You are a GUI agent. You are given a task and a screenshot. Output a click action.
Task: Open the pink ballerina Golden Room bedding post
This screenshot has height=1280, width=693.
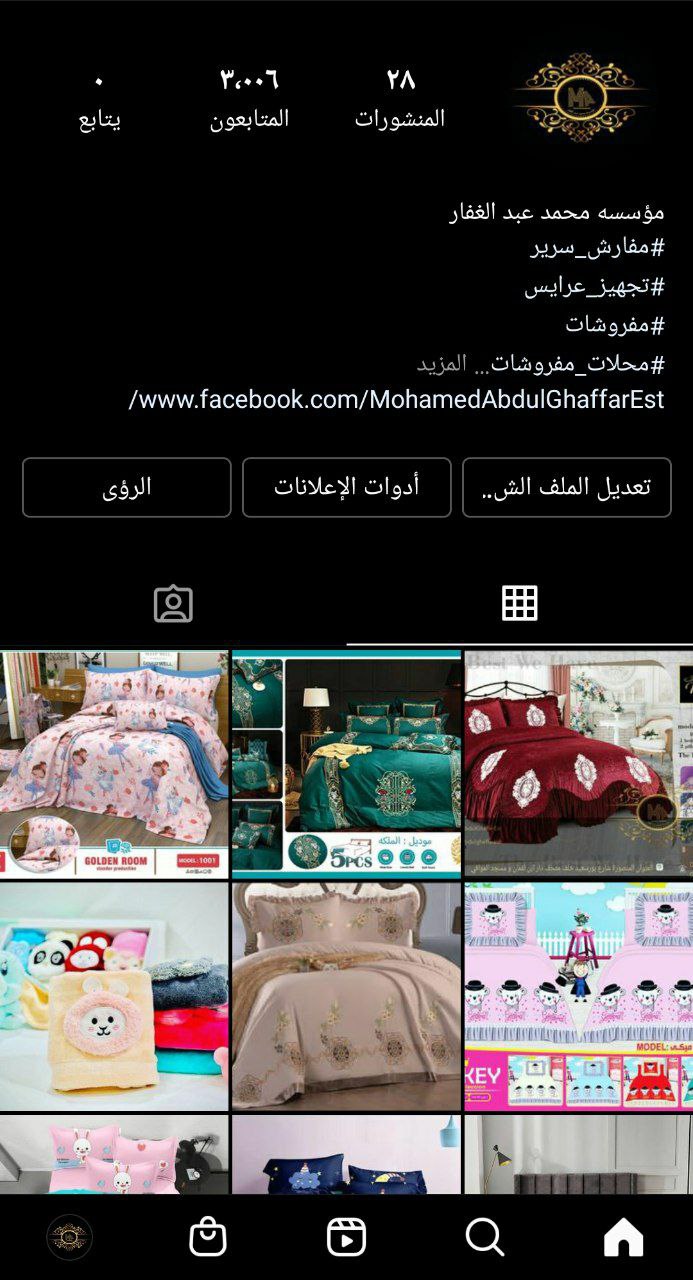(x=114, y=764)
